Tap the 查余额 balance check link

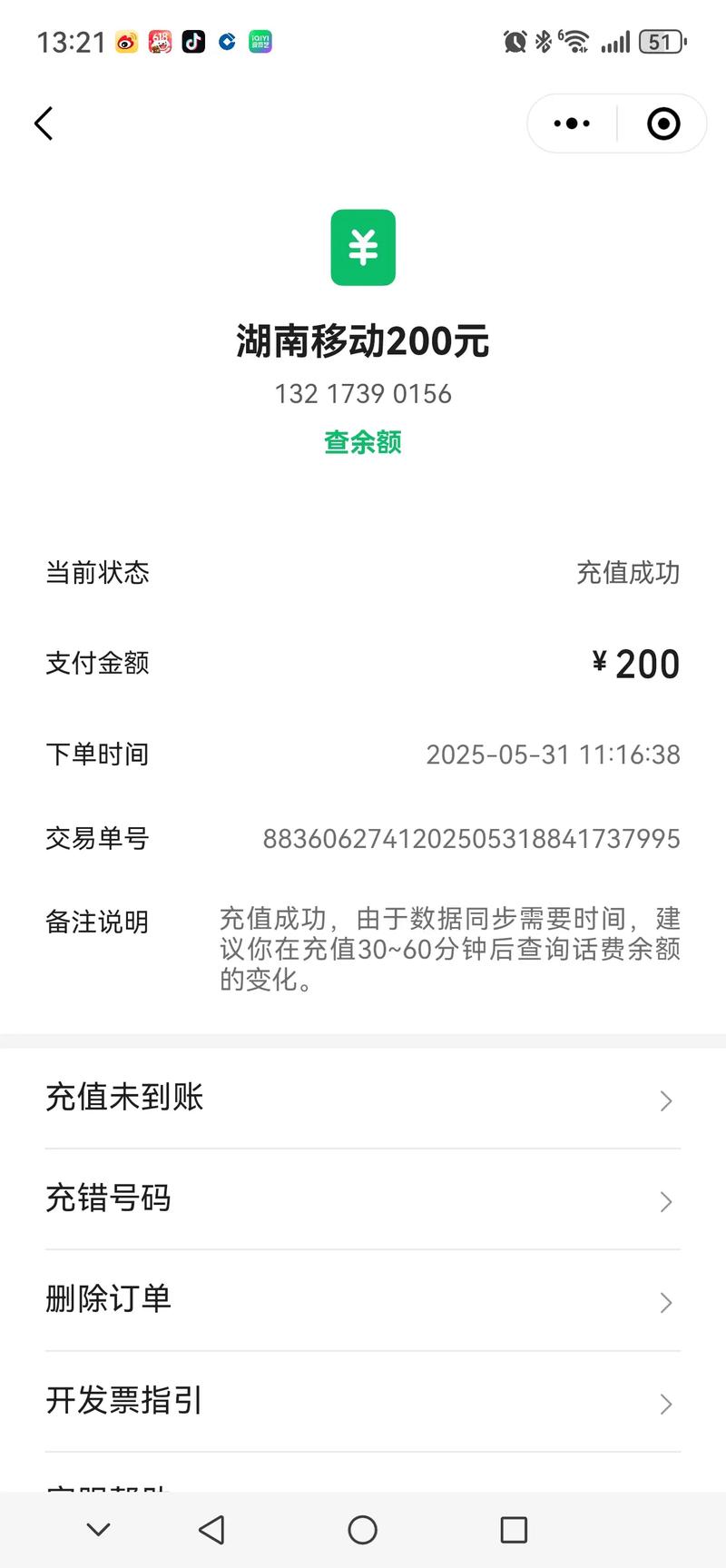click(x=362, y=442)
